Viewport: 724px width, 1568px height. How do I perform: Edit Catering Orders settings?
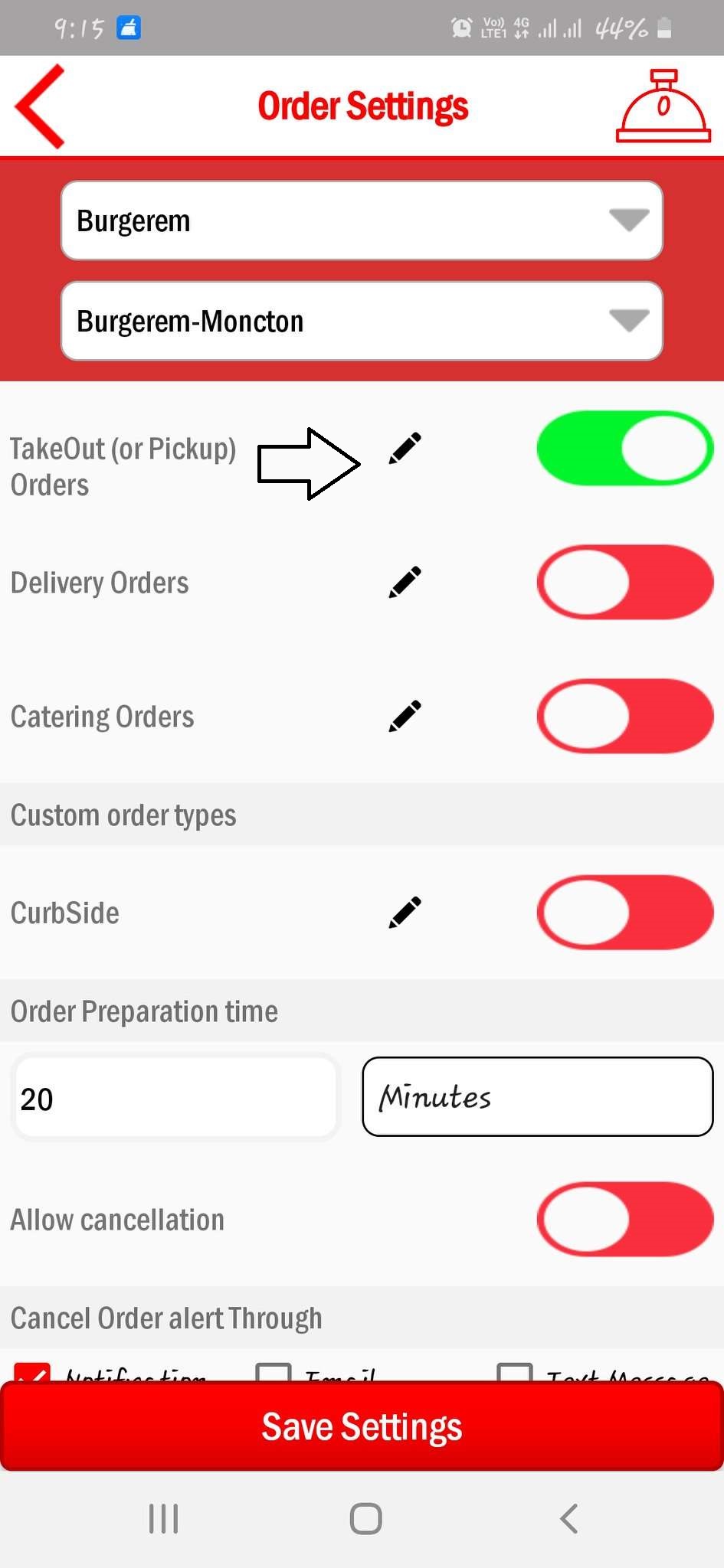(x=405, y=717)
